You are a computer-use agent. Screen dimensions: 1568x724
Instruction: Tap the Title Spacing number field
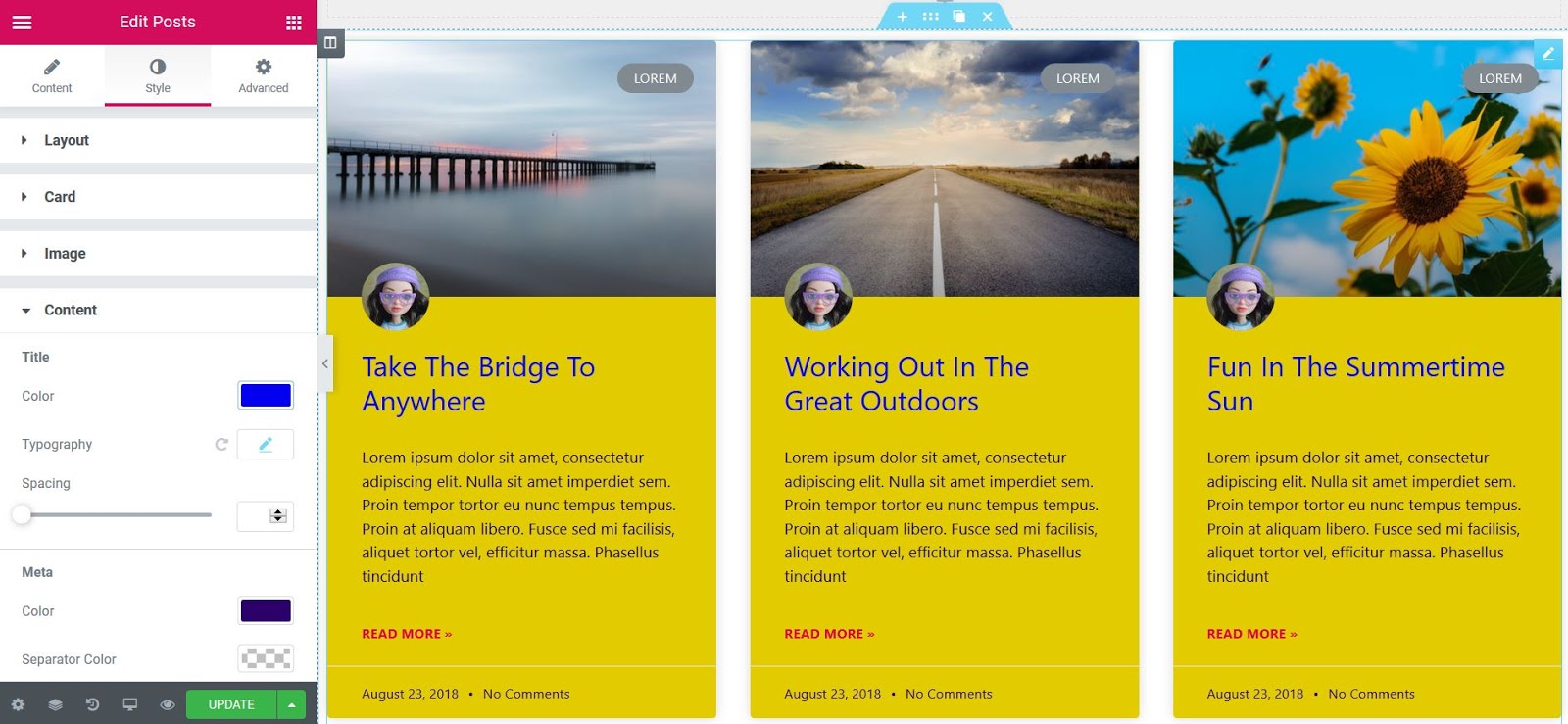(257, 516)
